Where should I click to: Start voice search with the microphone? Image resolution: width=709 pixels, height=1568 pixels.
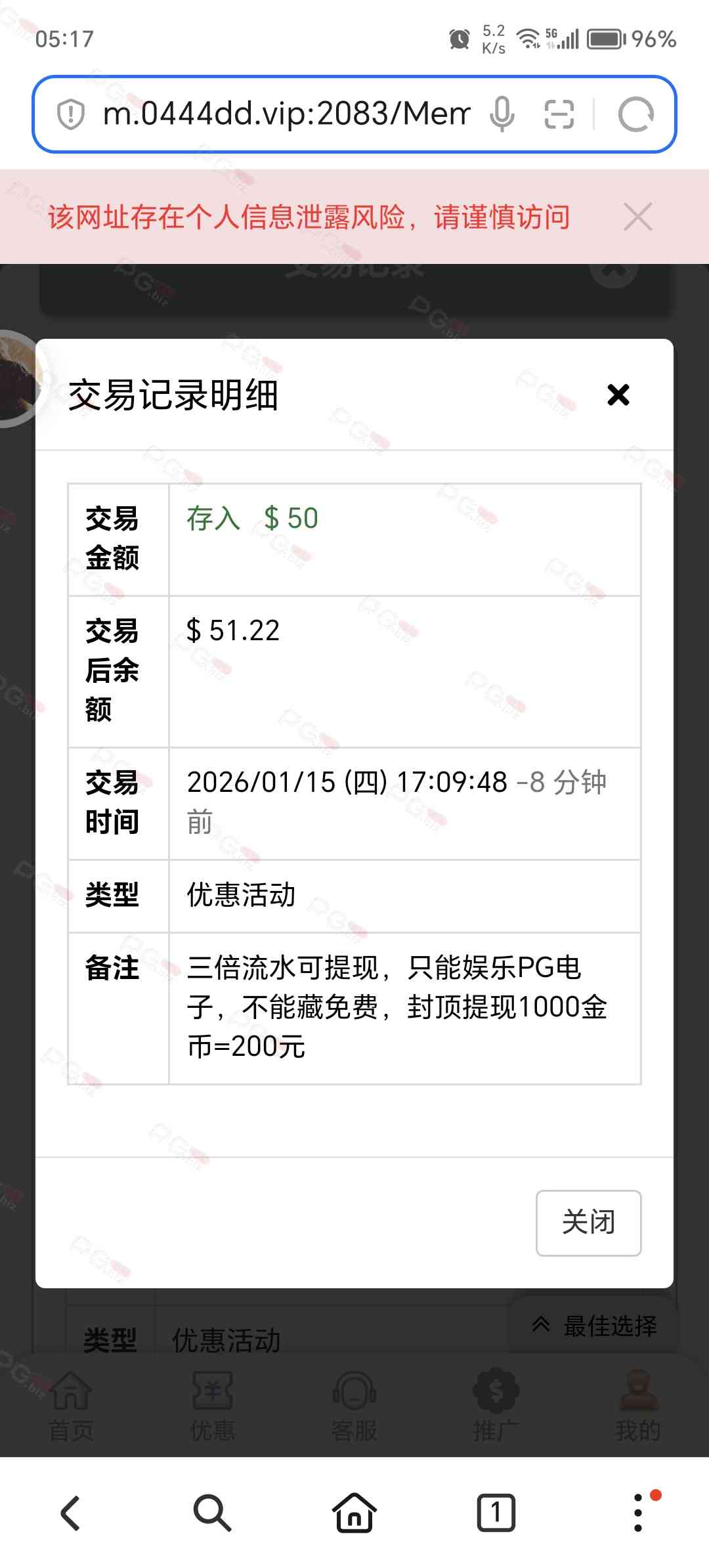(502, 114)
